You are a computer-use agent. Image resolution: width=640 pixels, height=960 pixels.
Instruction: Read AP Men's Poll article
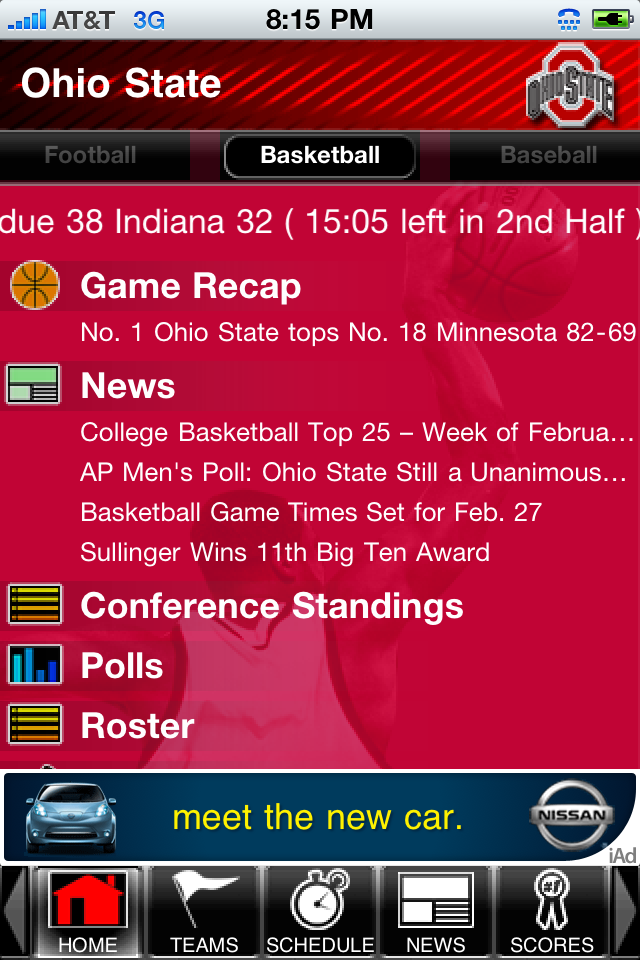click(x=354, y=473)
